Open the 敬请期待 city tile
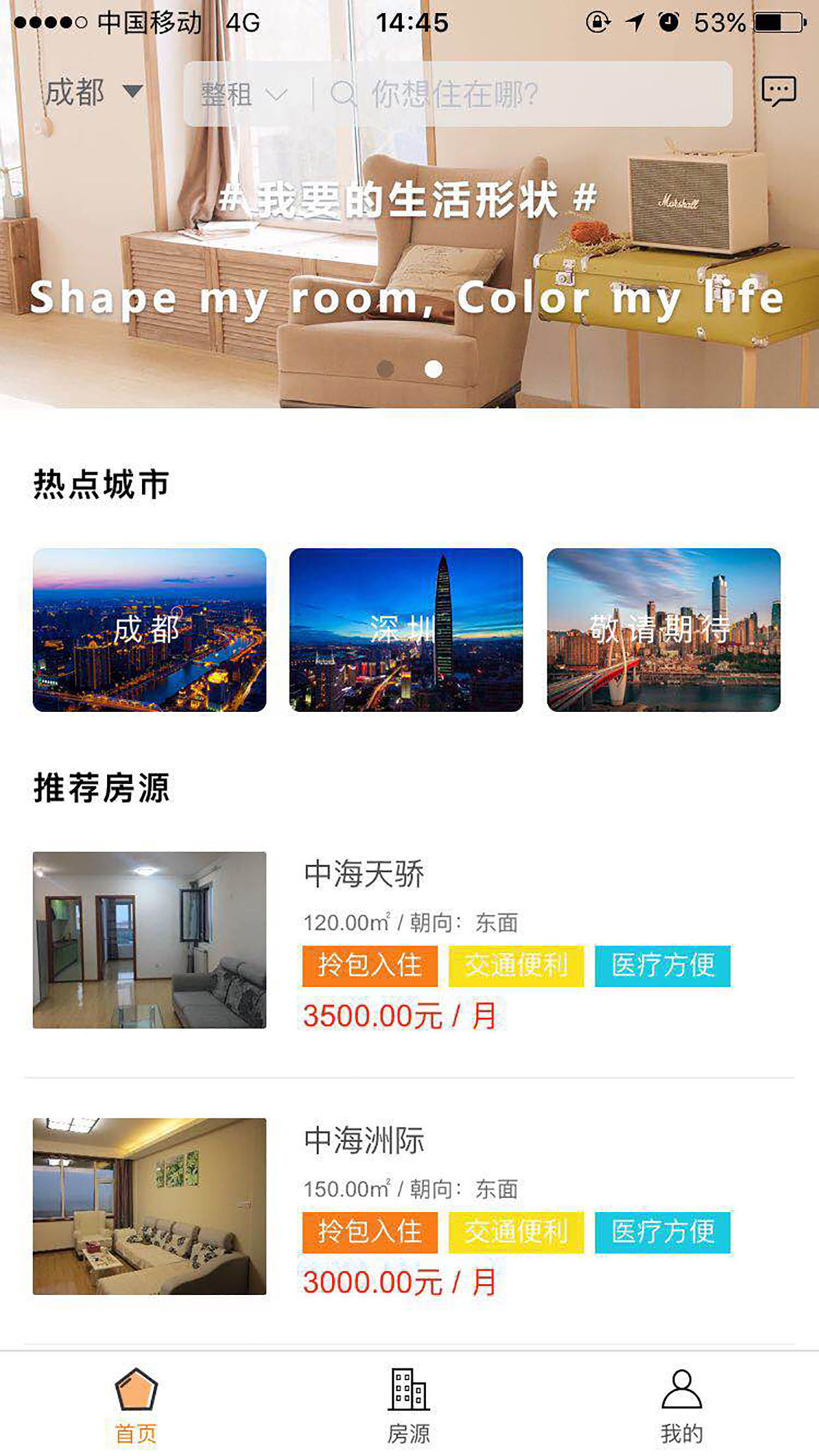This screenshot has width=819, height=1456. pyautogui.click(x=663, y=630)
